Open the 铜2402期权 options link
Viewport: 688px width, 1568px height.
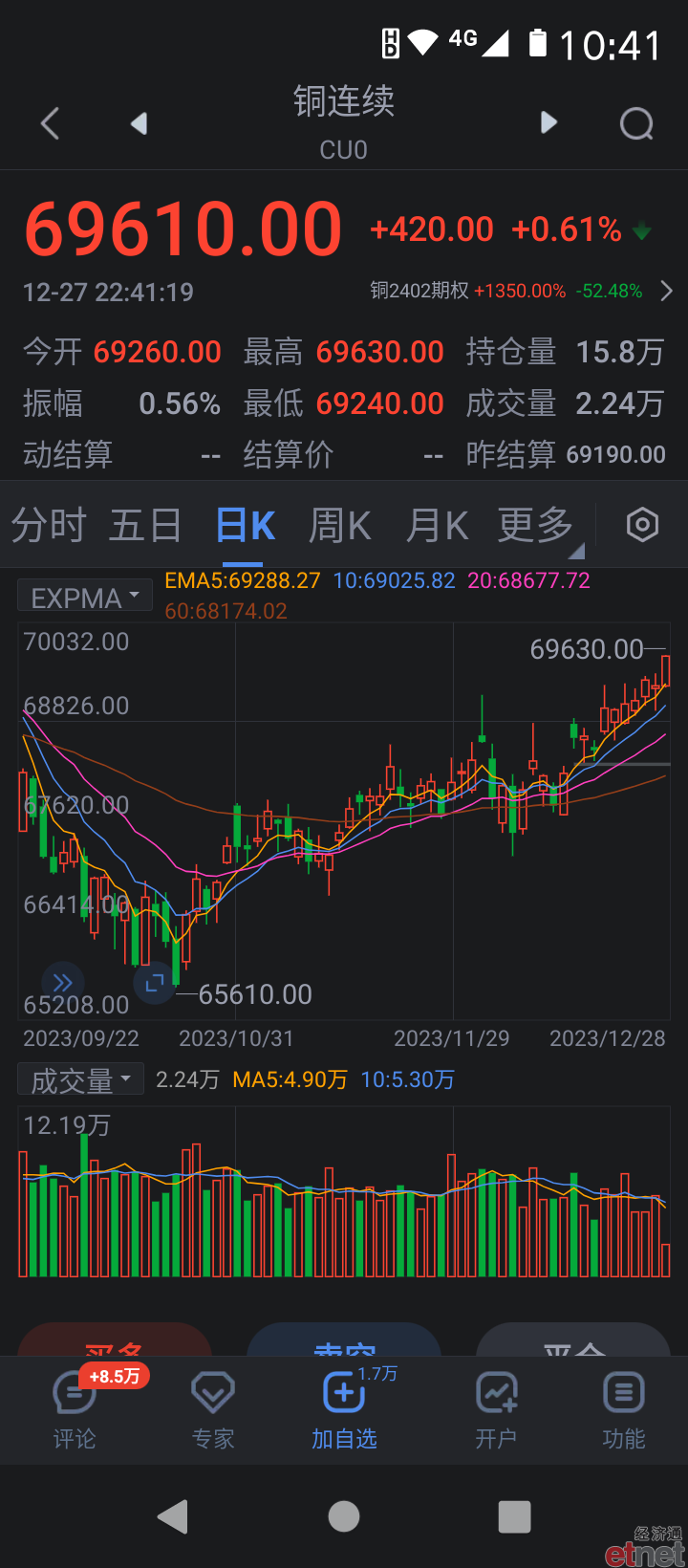(x=522, y=291)
